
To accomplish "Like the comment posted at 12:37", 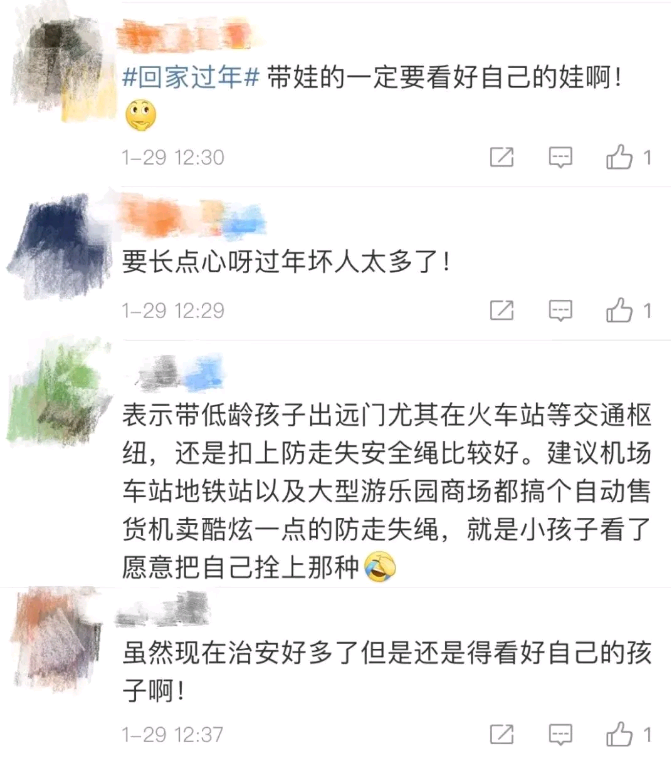I will tap(620, 733).
